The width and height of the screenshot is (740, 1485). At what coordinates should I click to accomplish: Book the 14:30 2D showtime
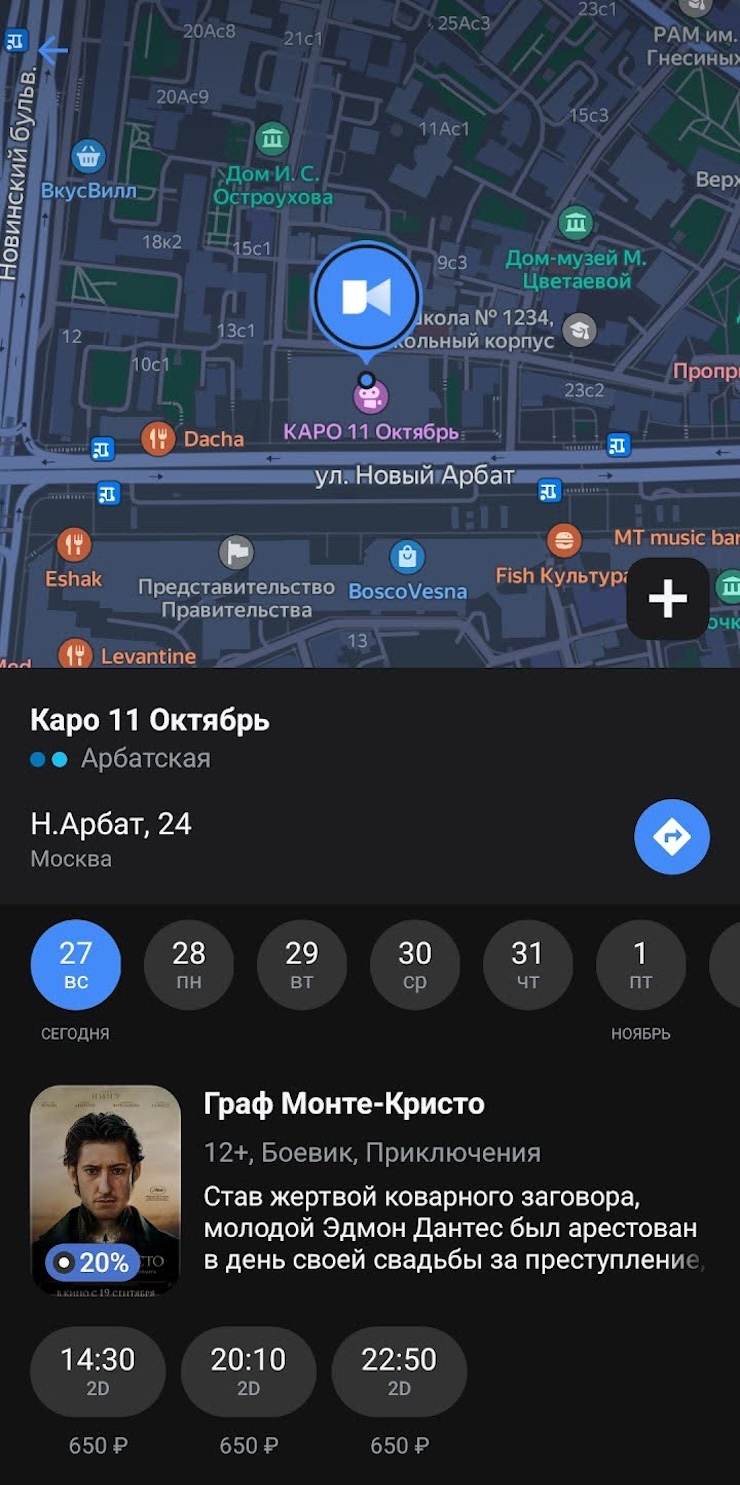pos(97,1371)
